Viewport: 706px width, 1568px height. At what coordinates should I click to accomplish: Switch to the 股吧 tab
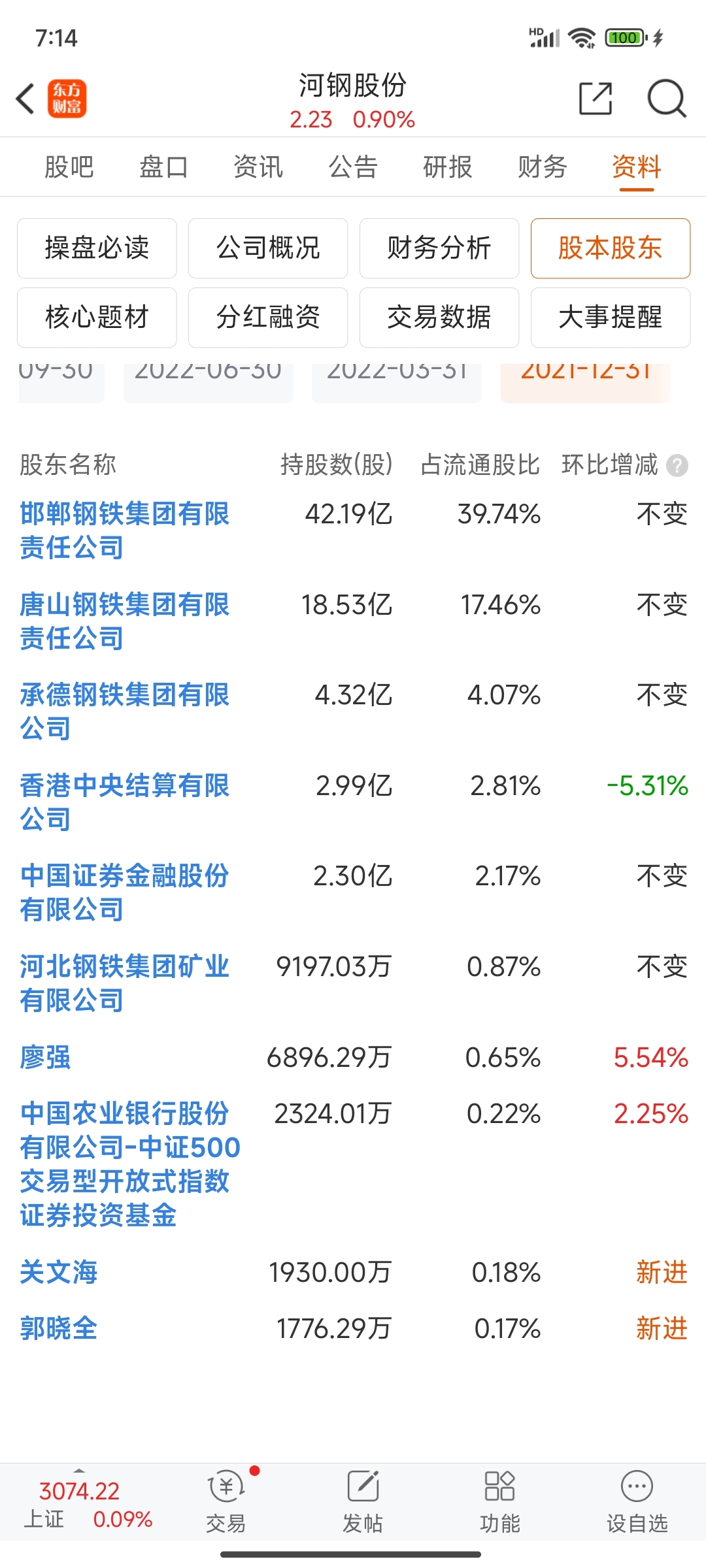(x=69, y=167)
